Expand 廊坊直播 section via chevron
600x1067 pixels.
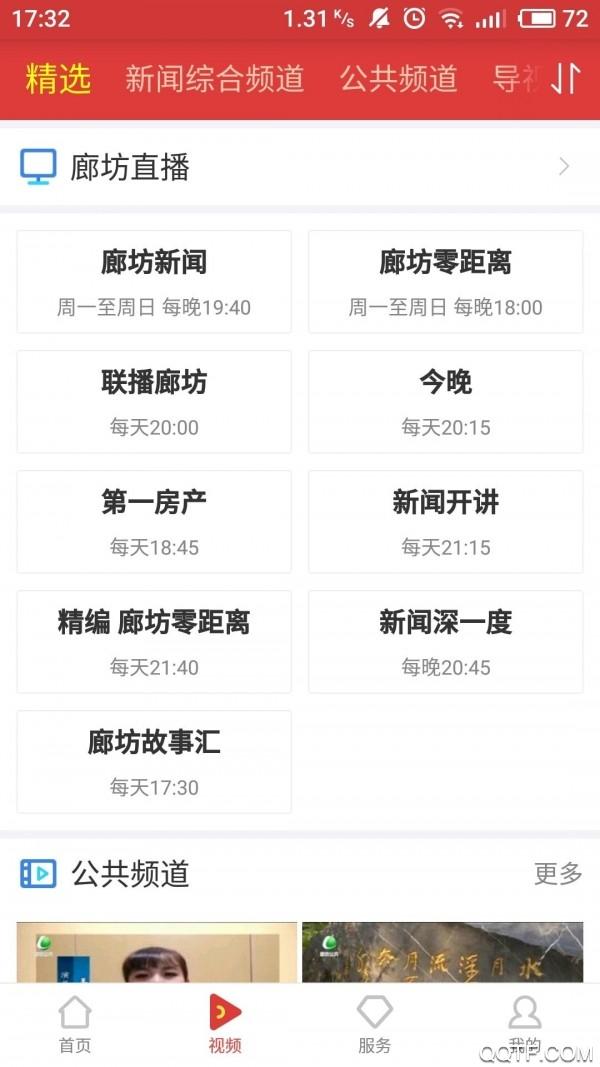(564, 167)
